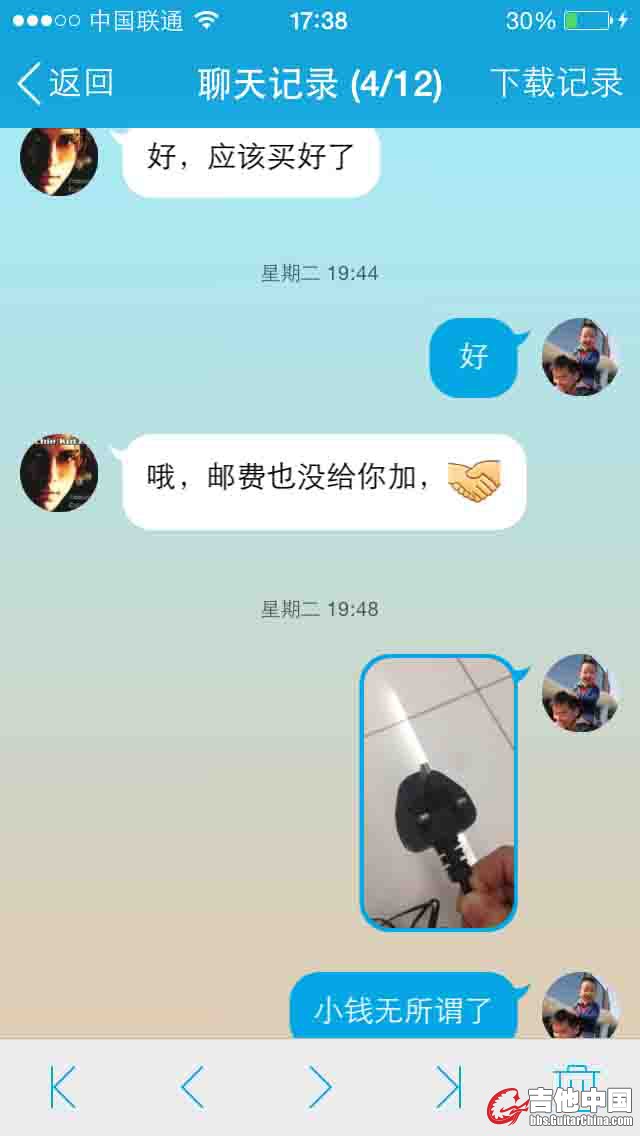Go back using 返回 button

coord(66,84)
